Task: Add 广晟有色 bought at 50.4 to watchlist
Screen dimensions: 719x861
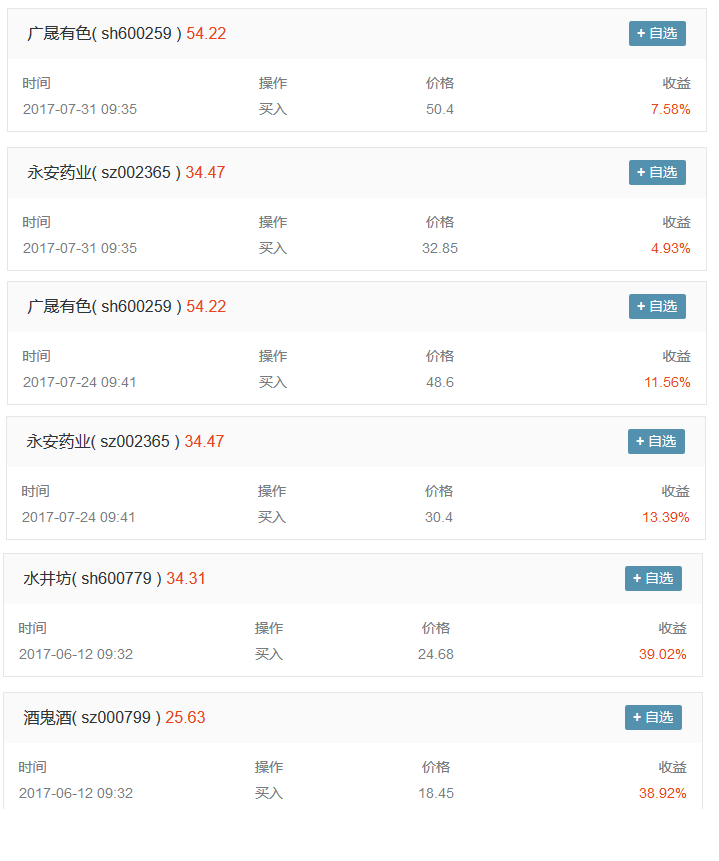Action: click(657, 33)
